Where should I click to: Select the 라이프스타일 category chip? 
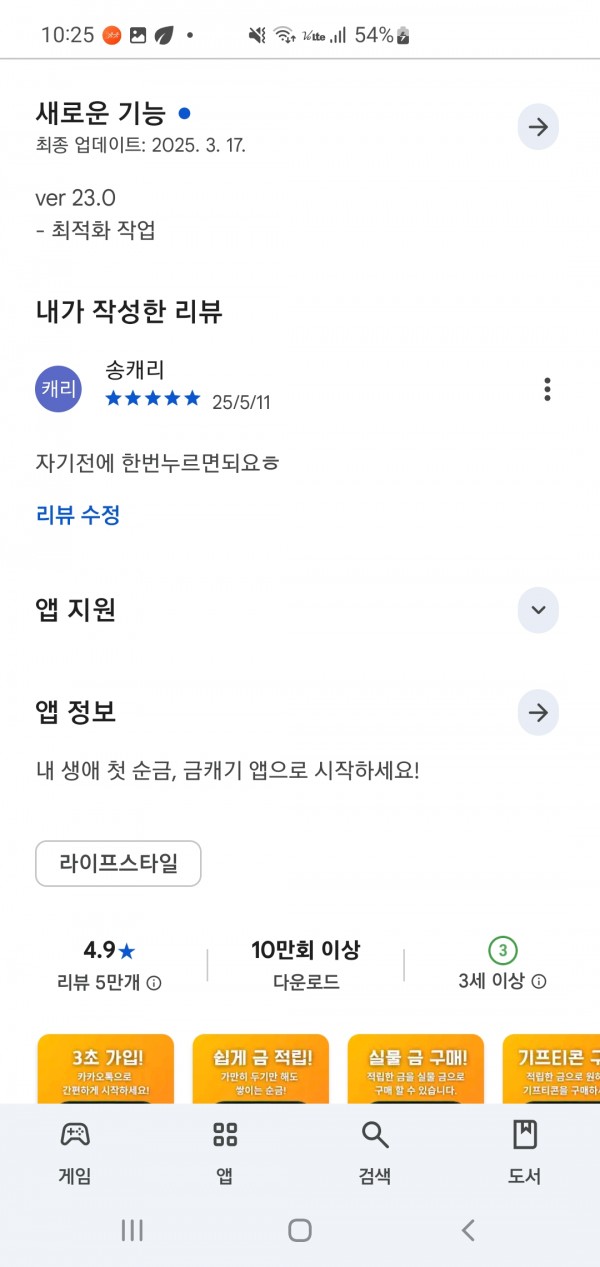click(x=118, y=864)
